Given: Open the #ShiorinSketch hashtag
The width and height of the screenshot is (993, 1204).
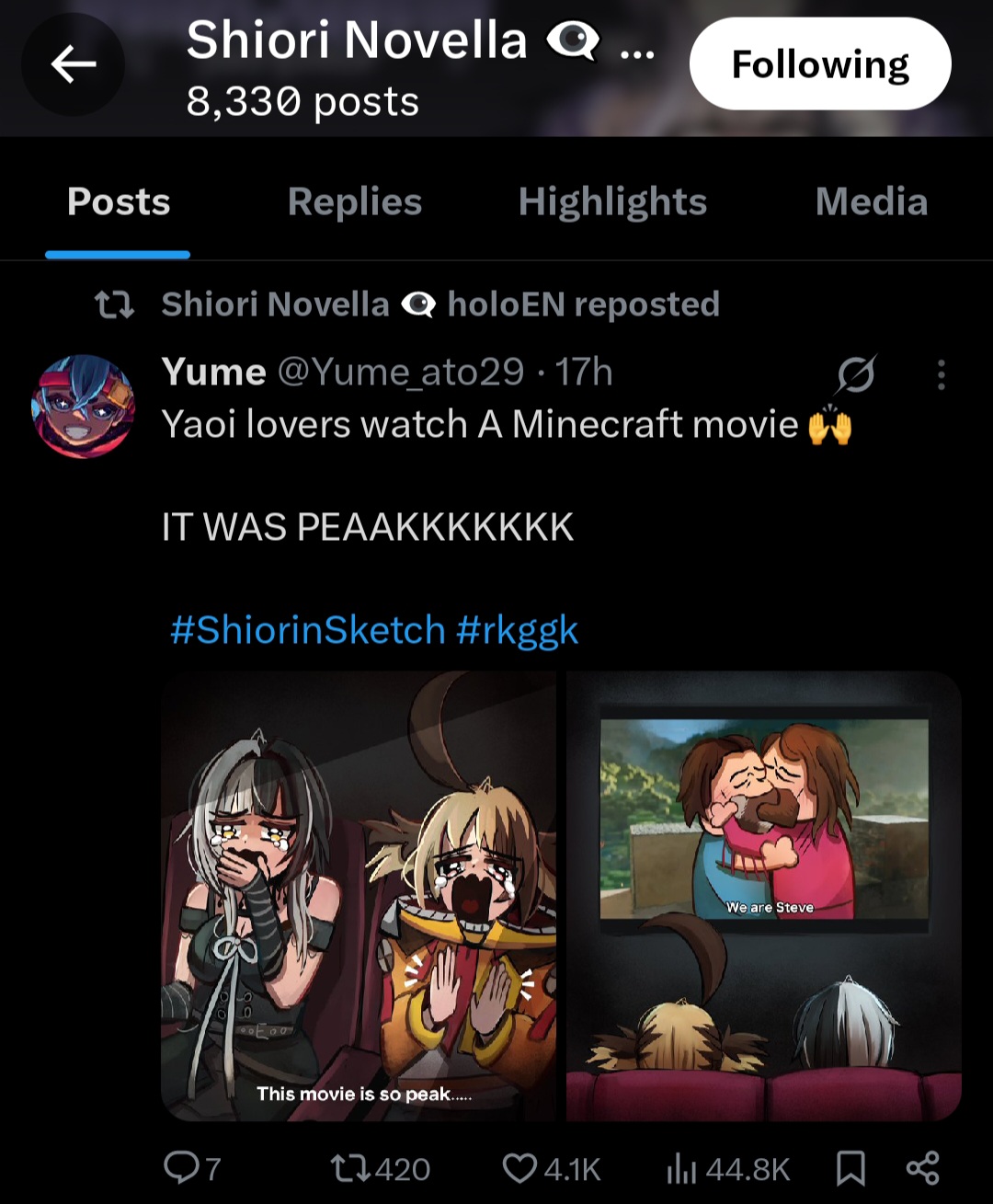Looking at the screenshot, I should point(307,630).
